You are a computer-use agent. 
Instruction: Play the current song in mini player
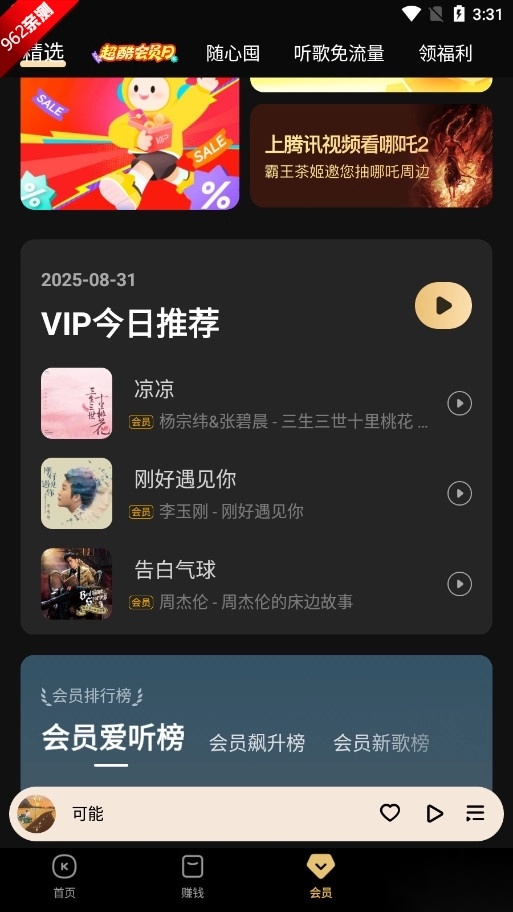click(434, 813)
